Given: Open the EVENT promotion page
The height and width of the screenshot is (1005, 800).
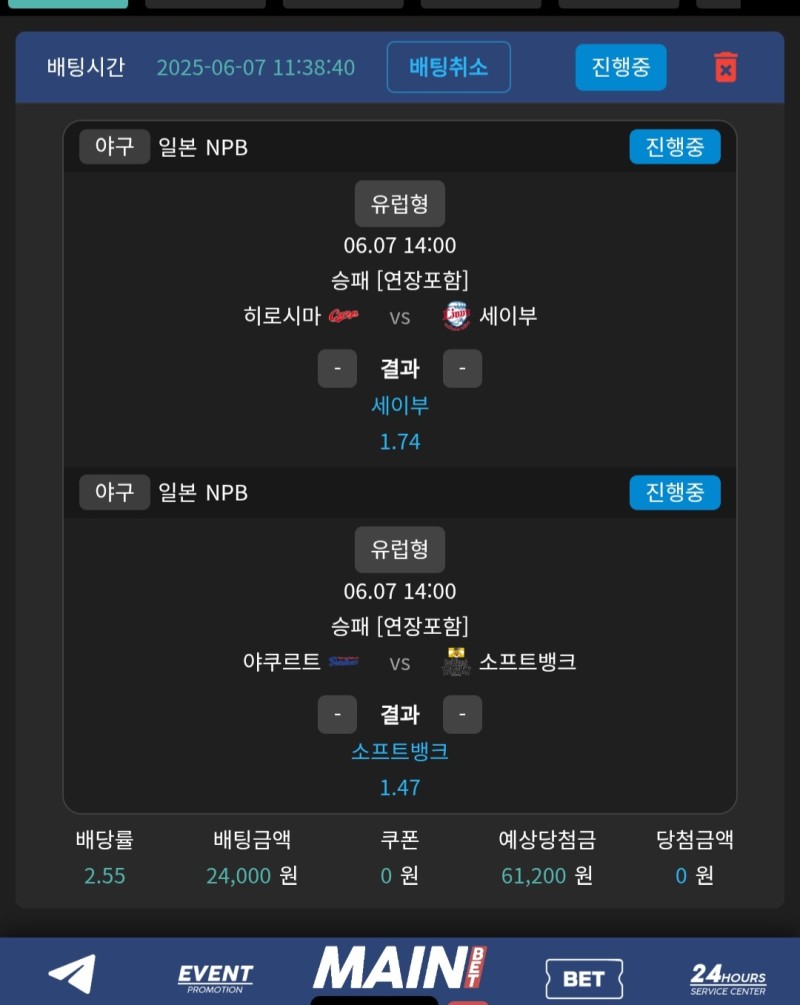Looking at the screenshot, I should pyautogui.click(x=215, y=976).
